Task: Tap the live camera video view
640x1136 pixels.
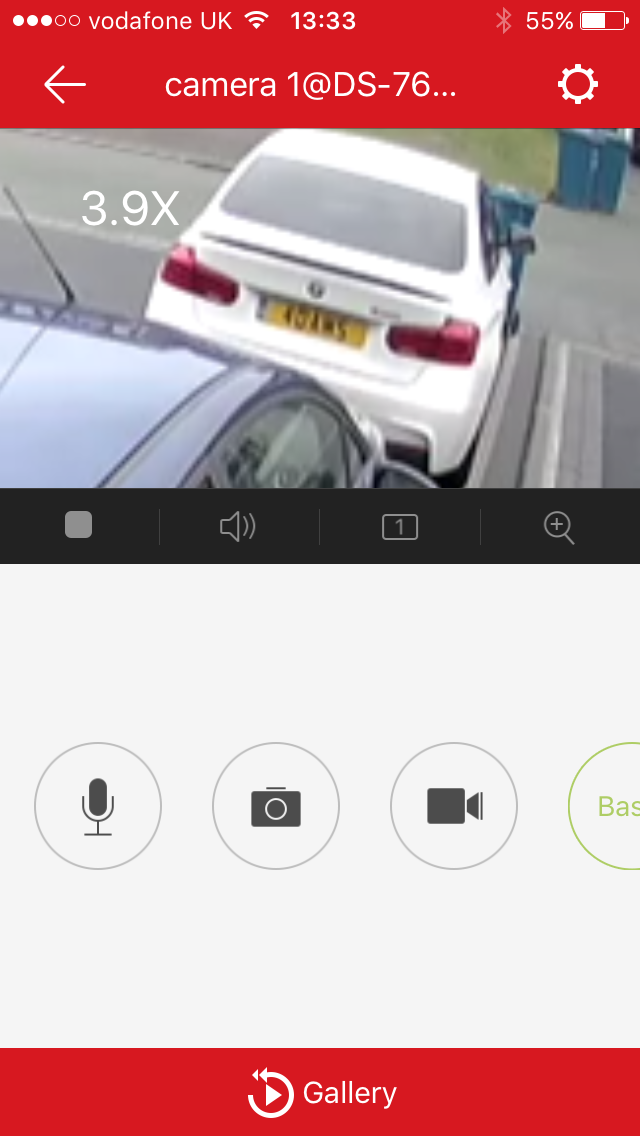Action: (x=320, y=308)
